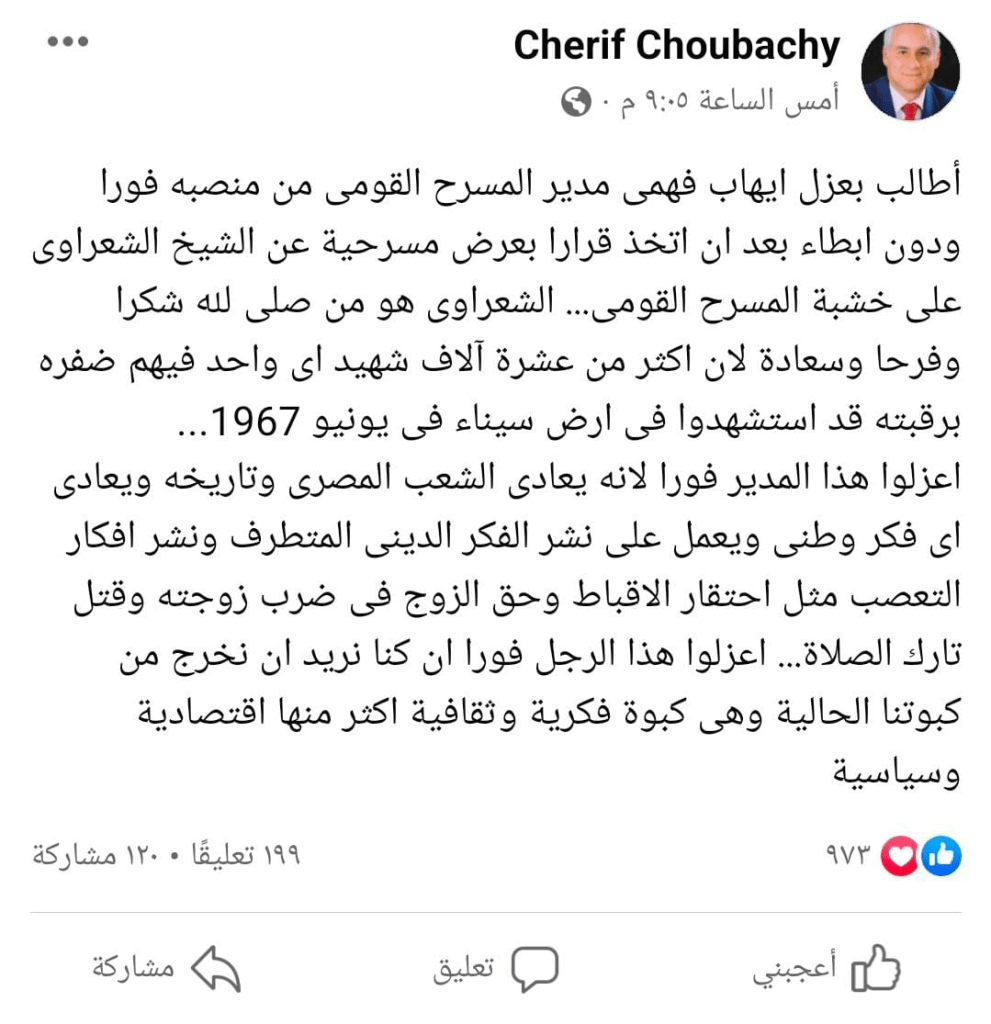991x1024 pixels.
Task: Share the post using مشاركة button
Action: (167, 969)
